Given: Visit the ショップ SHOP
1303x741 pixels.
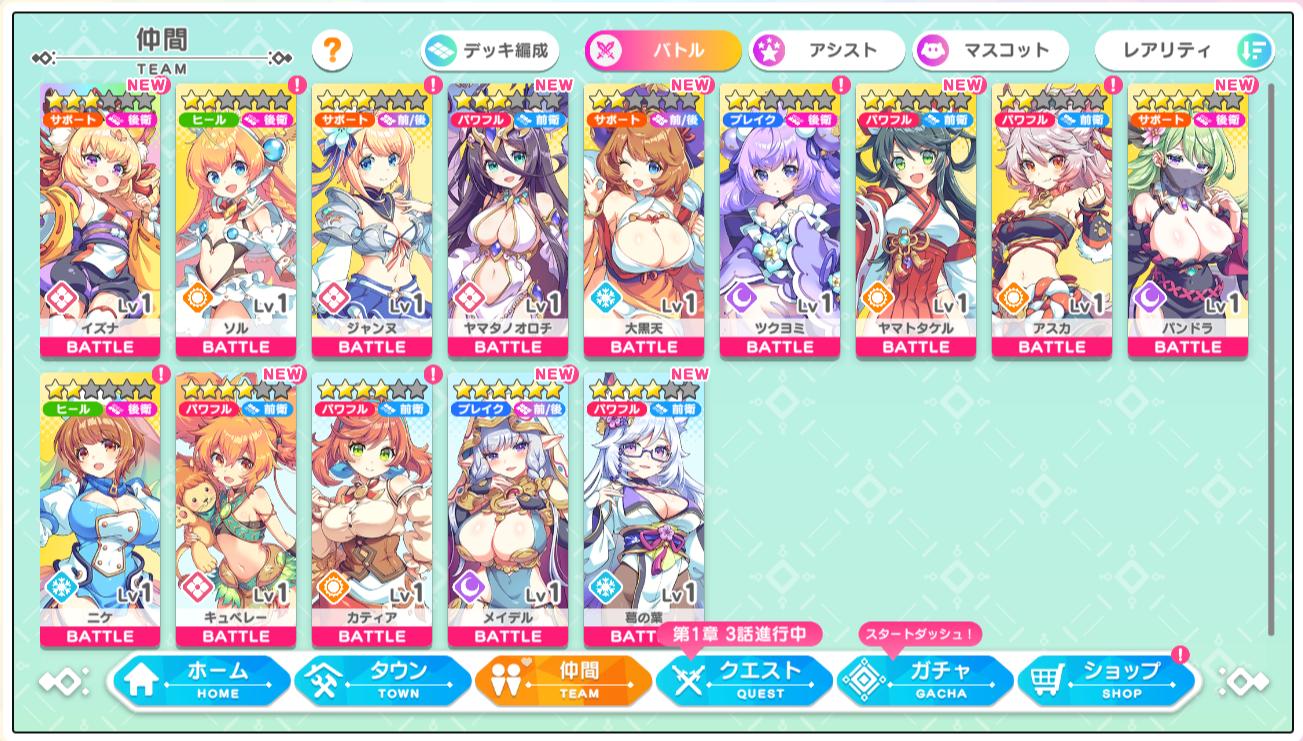Looking at the screenshot, I should (1106, 680).
